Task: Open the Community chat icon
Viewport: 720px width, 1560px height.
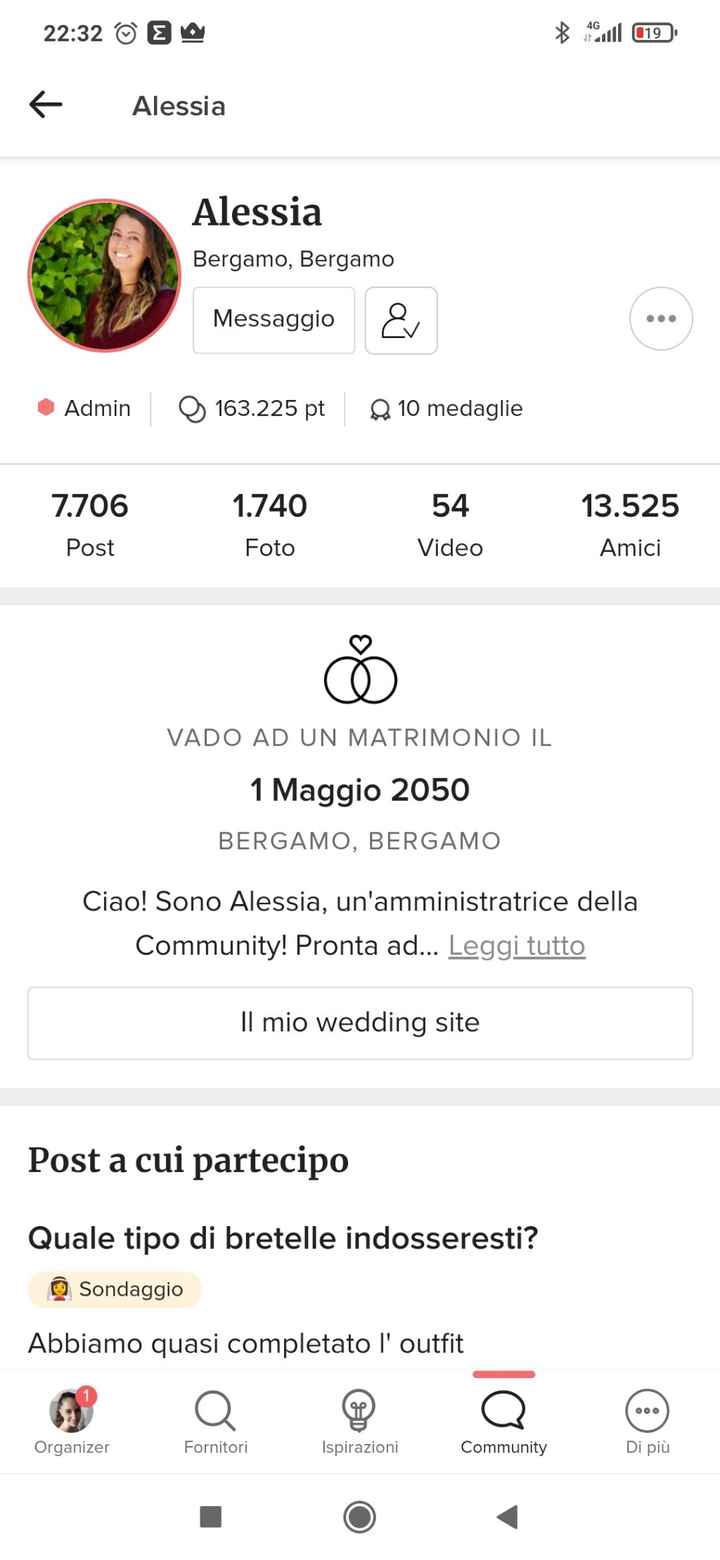Action: click(x=503, y=1412)
